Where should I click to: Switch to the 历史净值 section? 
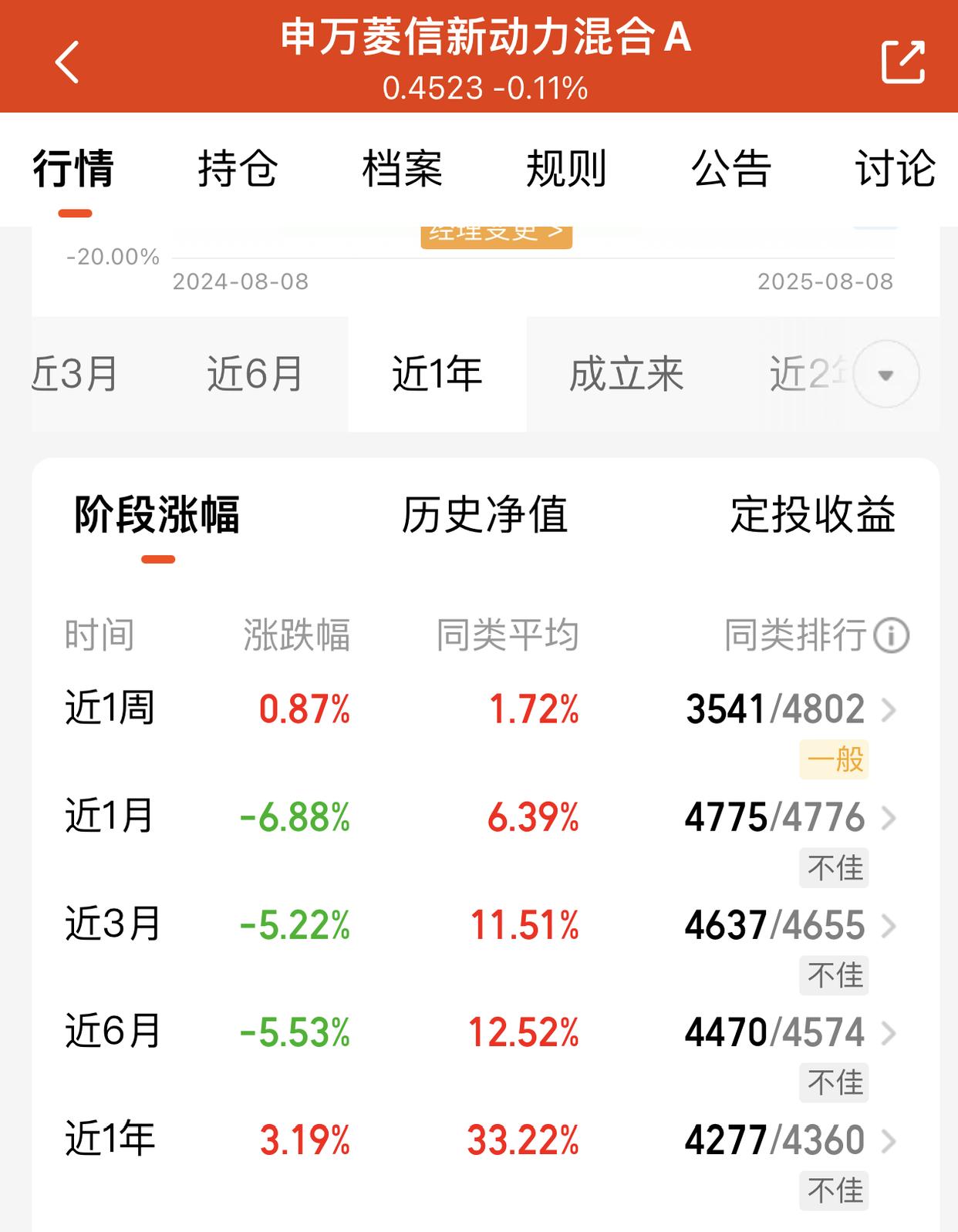tap(484, 515)
